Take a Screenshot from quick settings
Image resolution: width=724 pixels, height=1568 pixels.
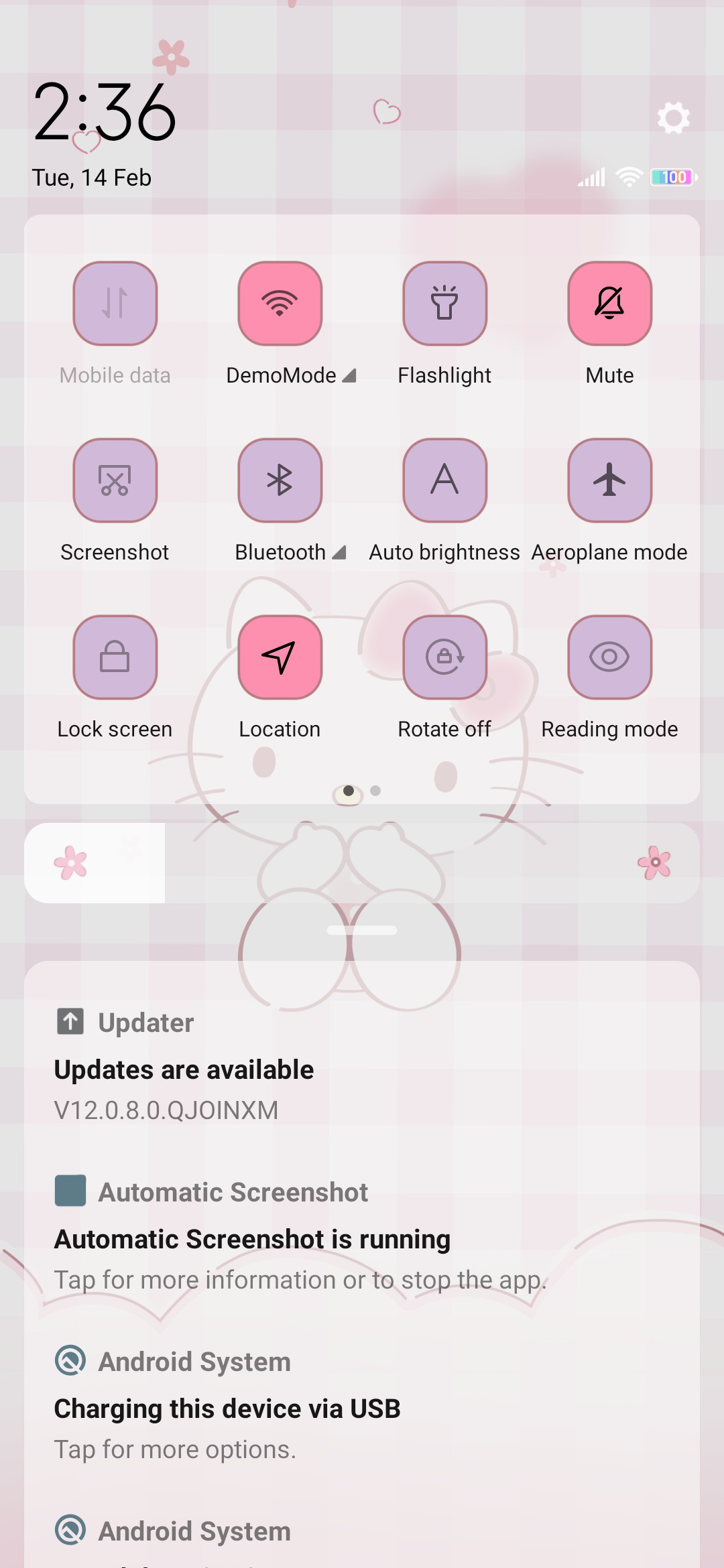click(115, 480)
